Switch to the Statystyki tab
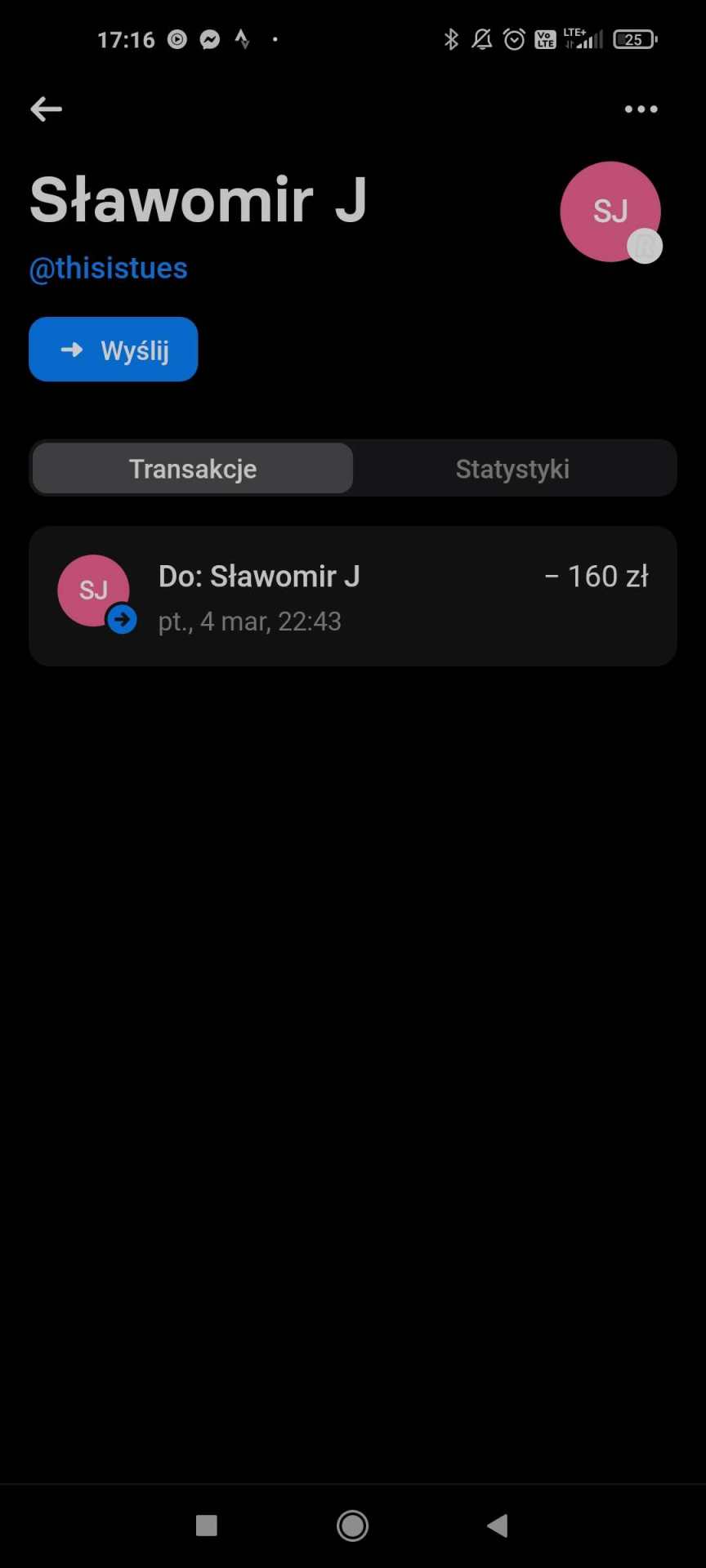This screenshot has width=706, height=1568. pyautogui.click(x=512, y=468)
